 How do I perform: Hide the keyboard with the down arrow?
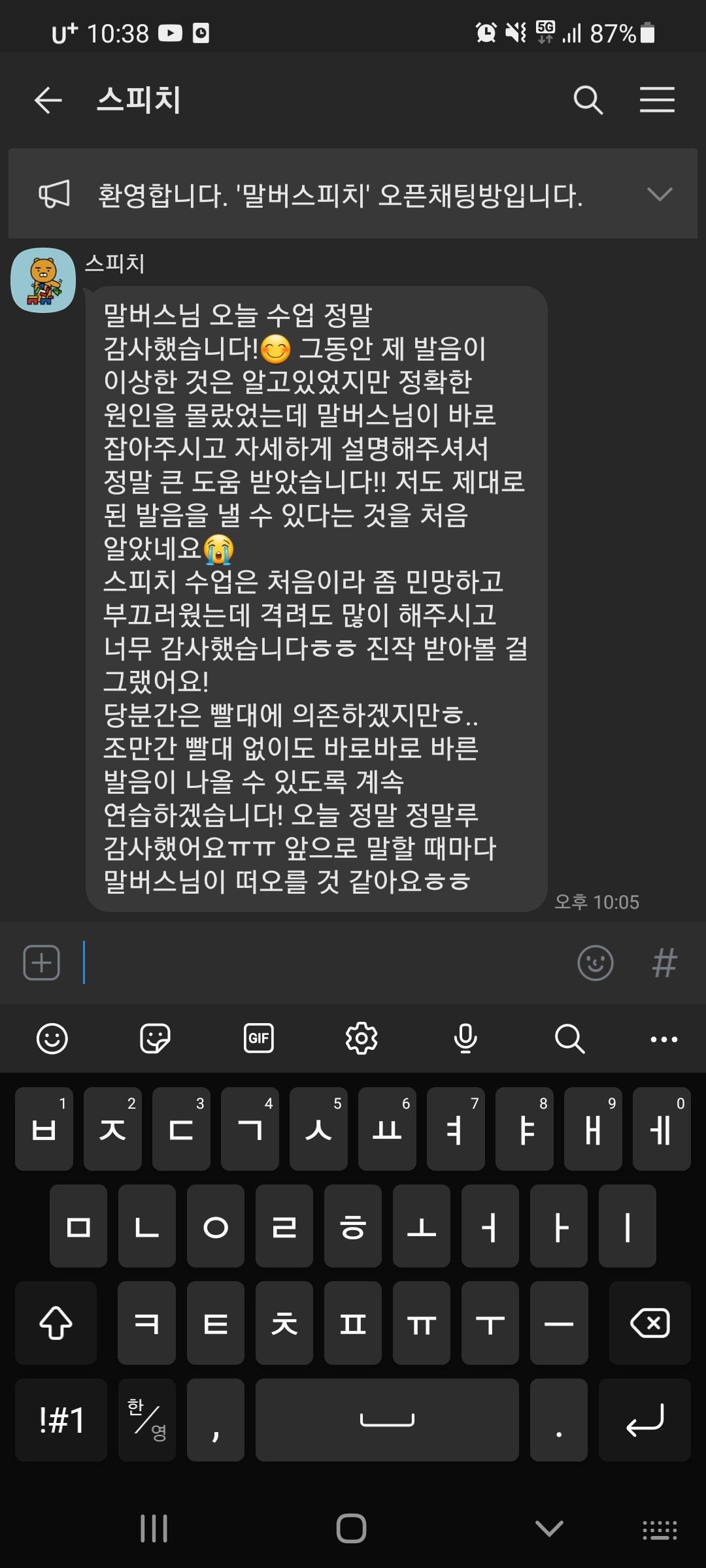coord(549,1528)
